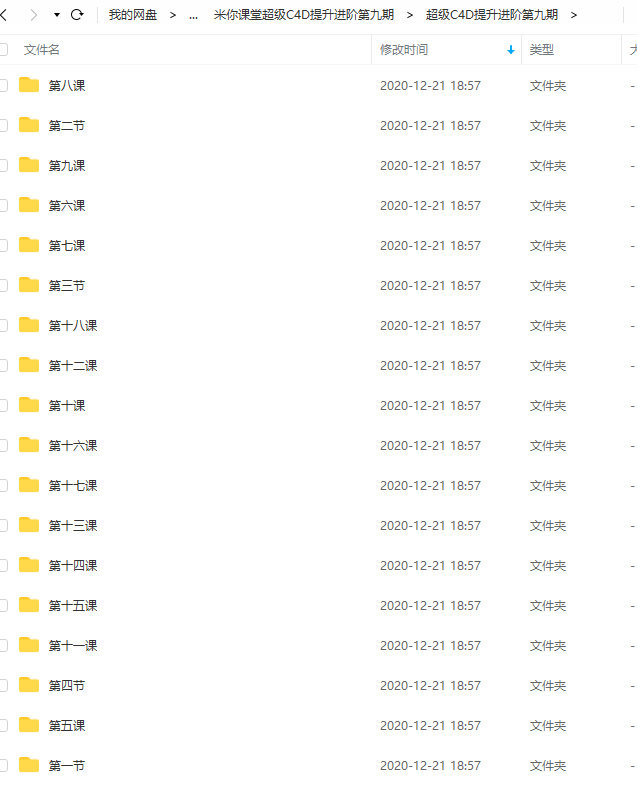Sort by 修改时间 column

click(x=404, y=50)
